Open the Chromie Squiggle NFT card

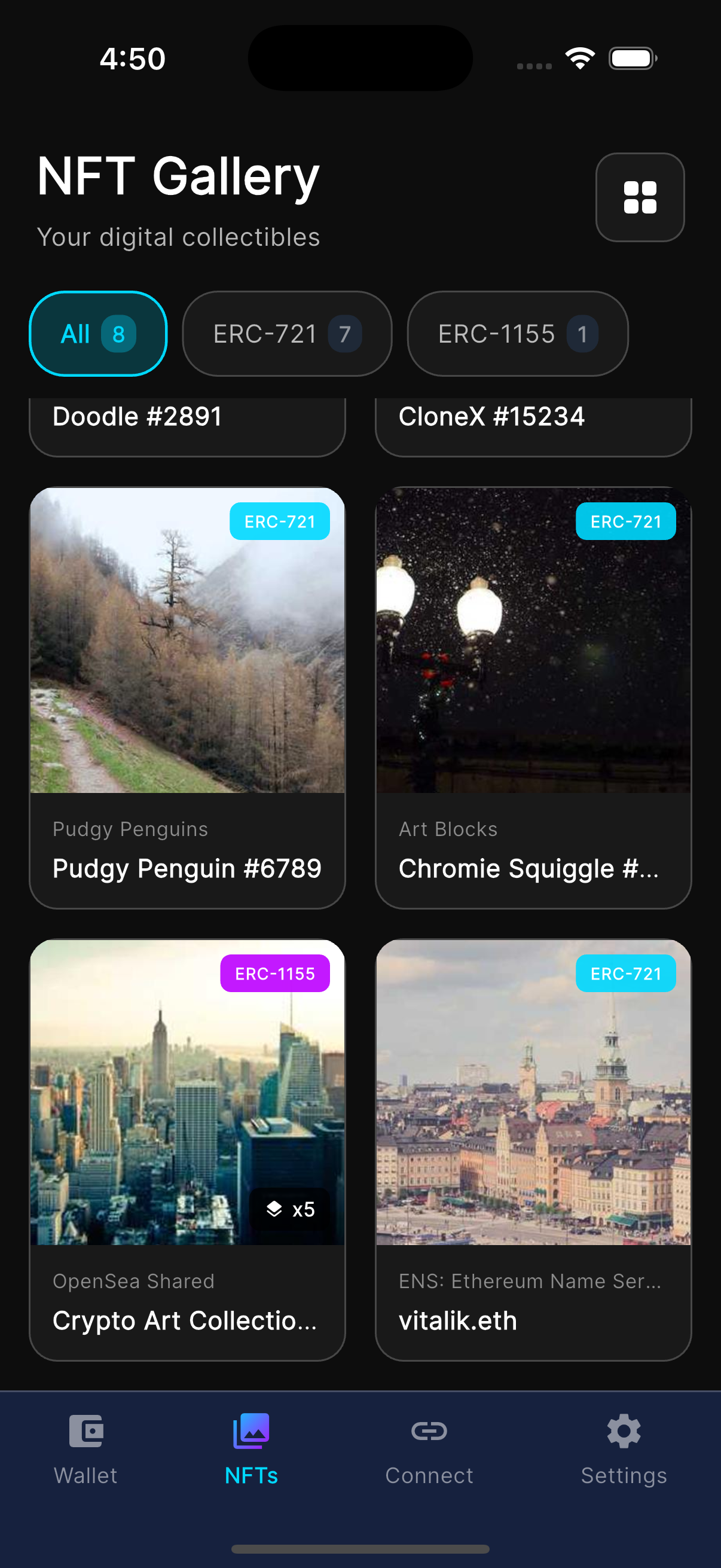(533, 697)
